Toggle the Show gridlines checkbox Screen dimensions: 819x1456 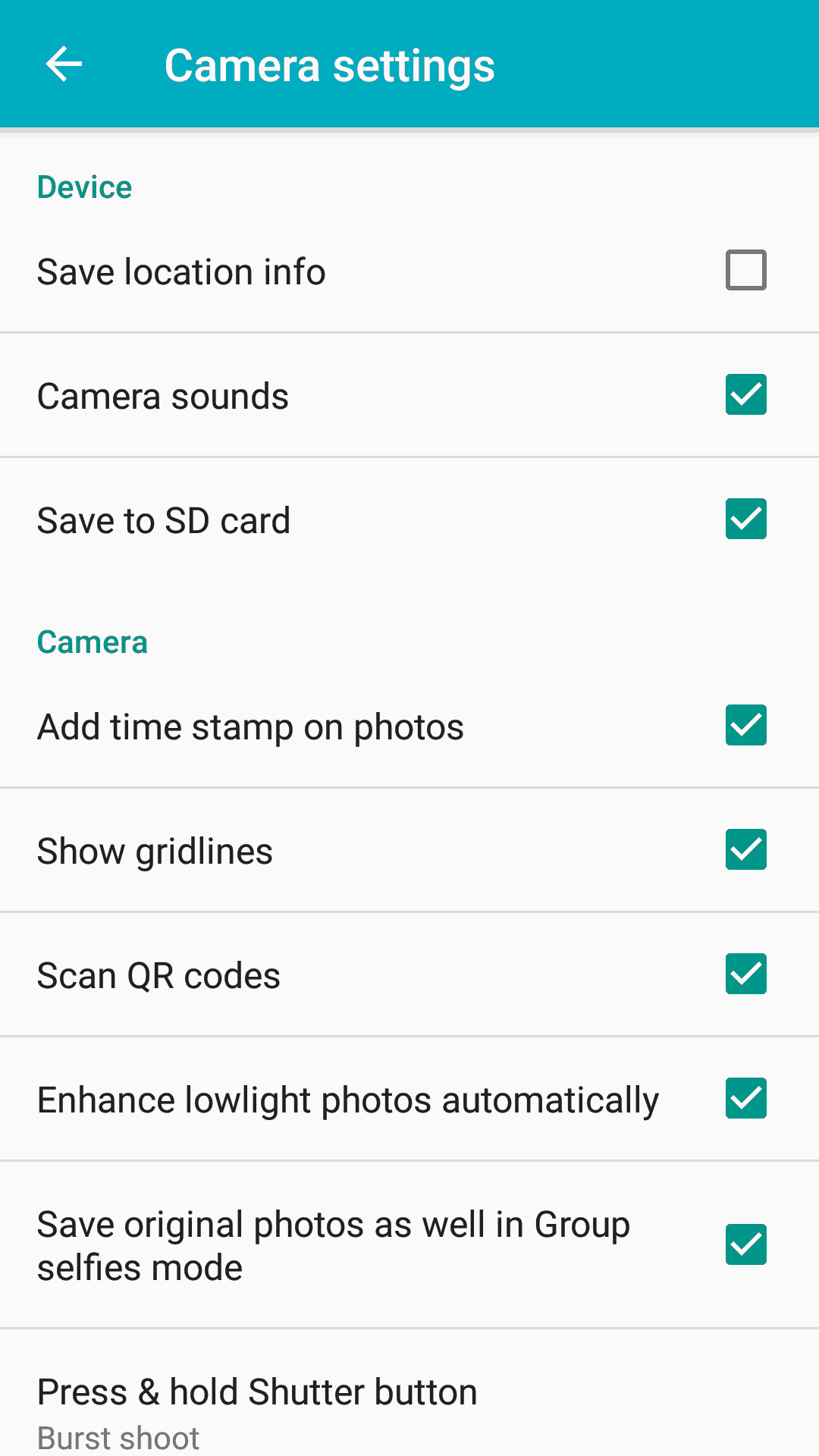pyautogui.click(x=745, y=849)
